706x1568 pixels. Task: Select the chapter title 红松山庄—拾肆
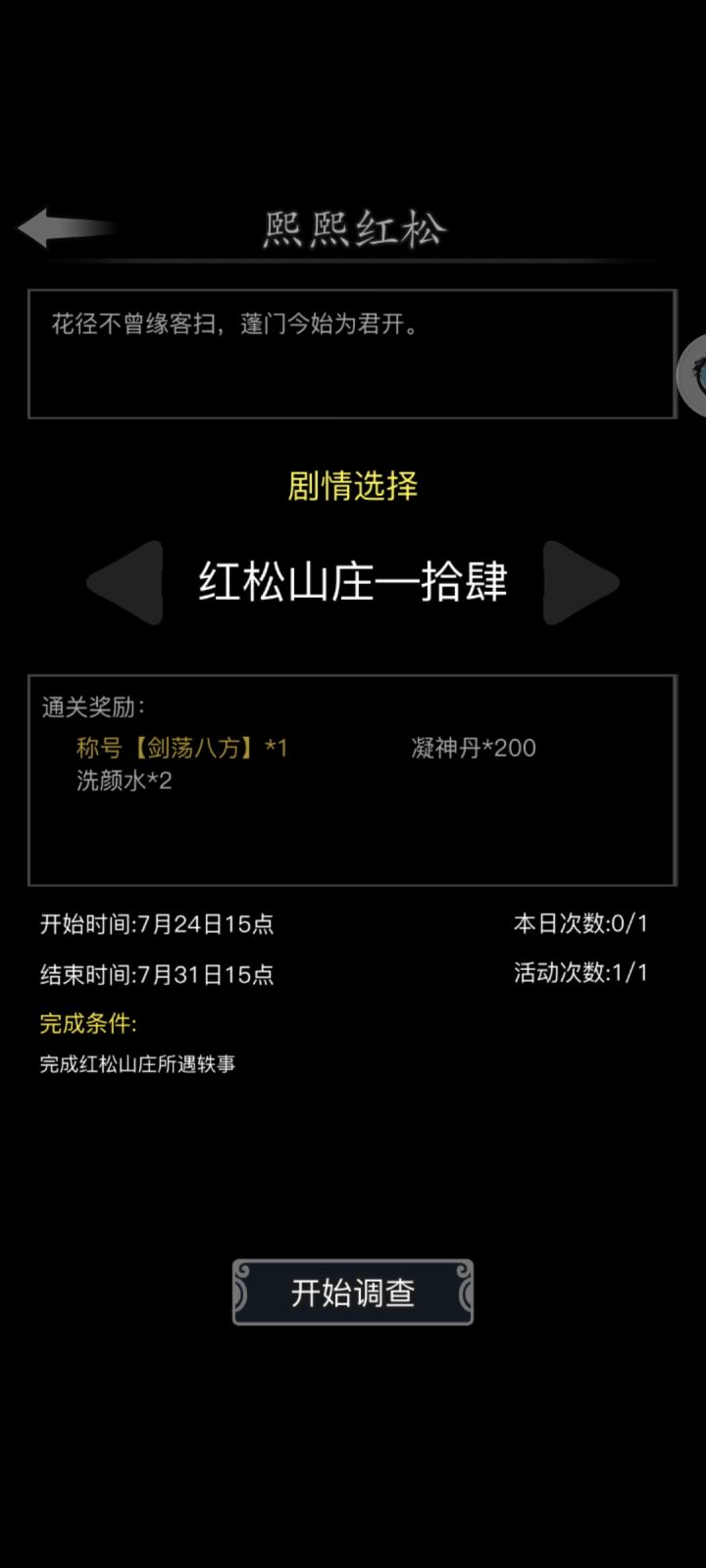click(353, 581)
